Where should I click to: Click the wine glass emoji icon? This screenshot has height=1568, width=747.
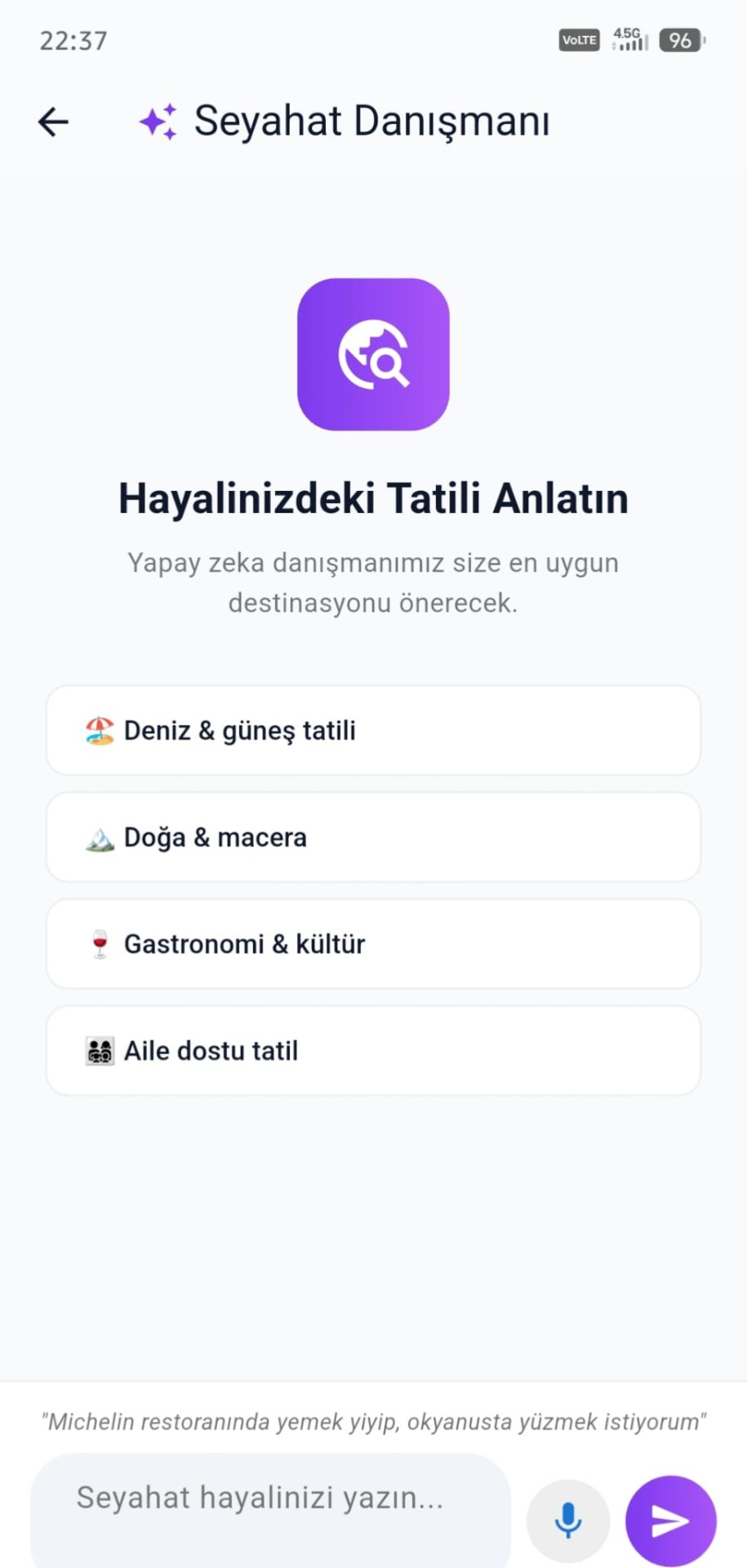(x=98, y=943)
